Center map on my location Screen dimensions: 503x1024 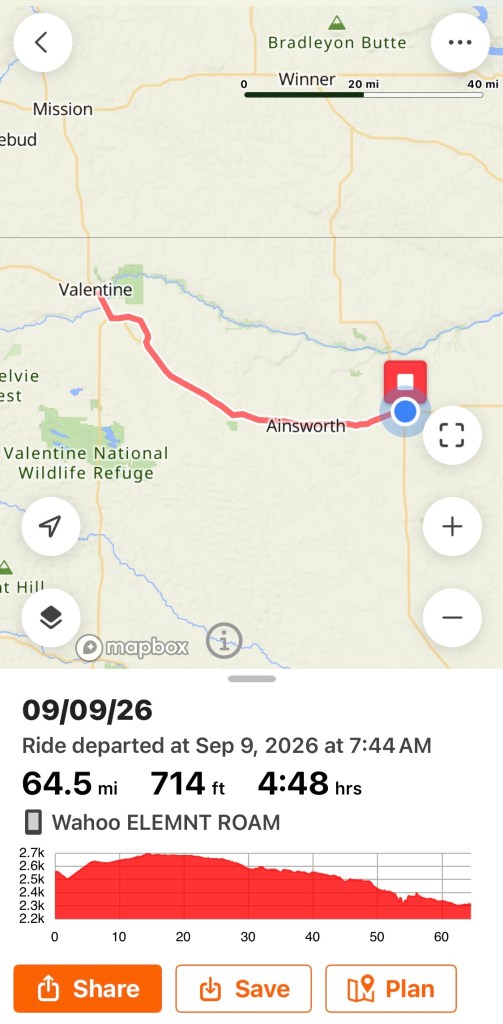tap(51, 526)
